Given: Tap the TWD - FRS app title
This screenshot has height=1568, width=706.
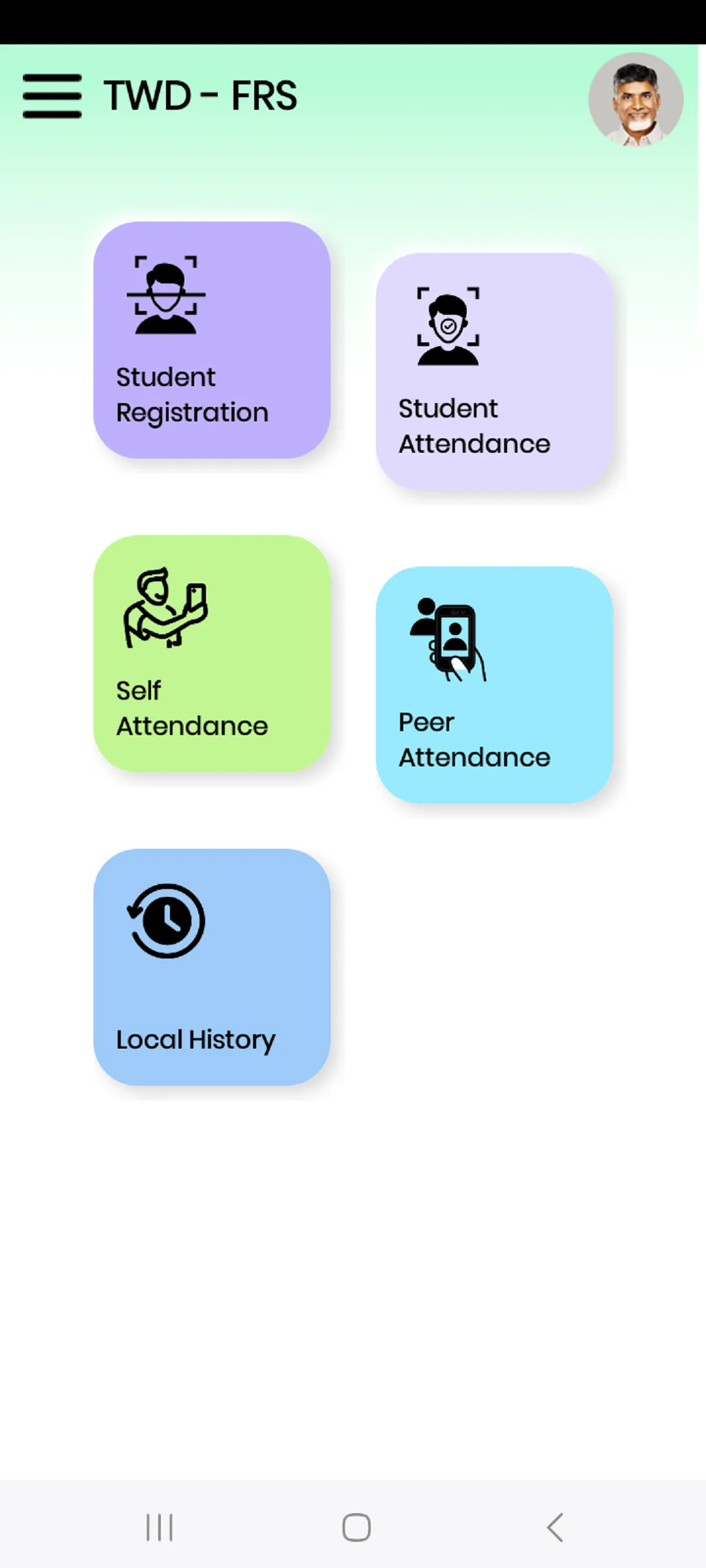Looking at the screenshot, I should (x=199, y=95).
